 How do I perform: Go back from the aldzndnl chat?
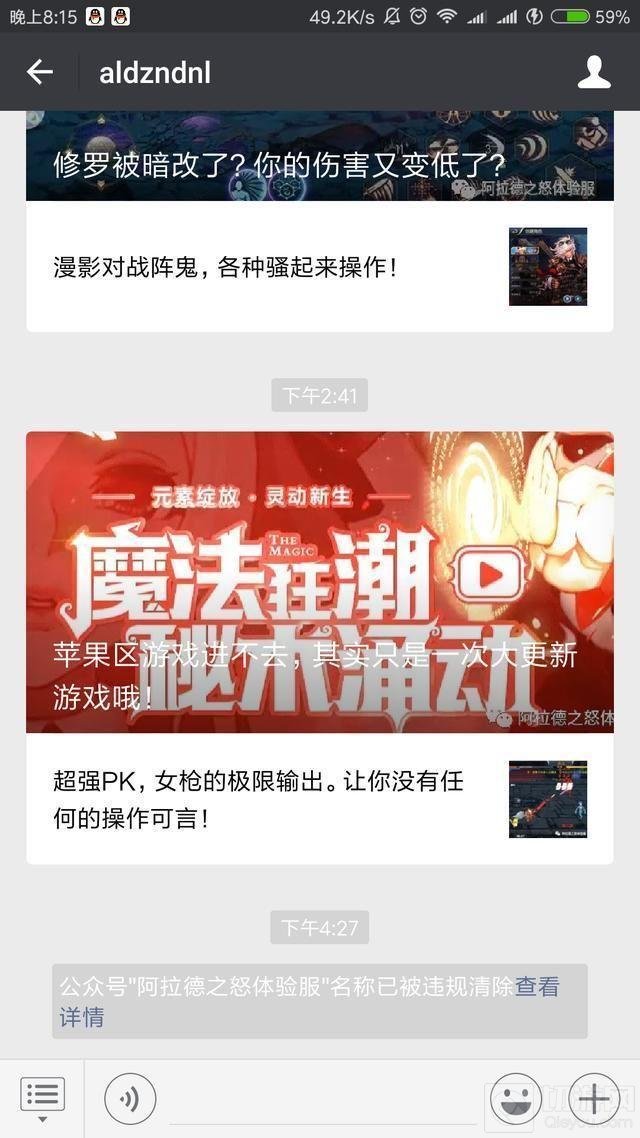(x=40, y=72)
